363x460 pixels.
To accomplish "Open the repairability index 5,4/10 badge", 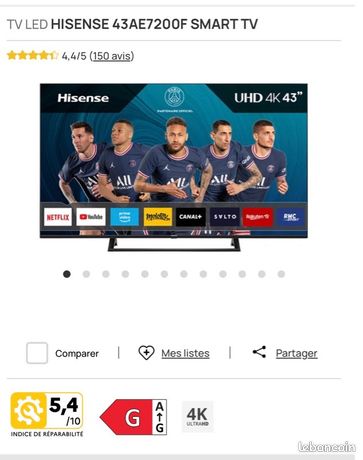I will [47, 414].
